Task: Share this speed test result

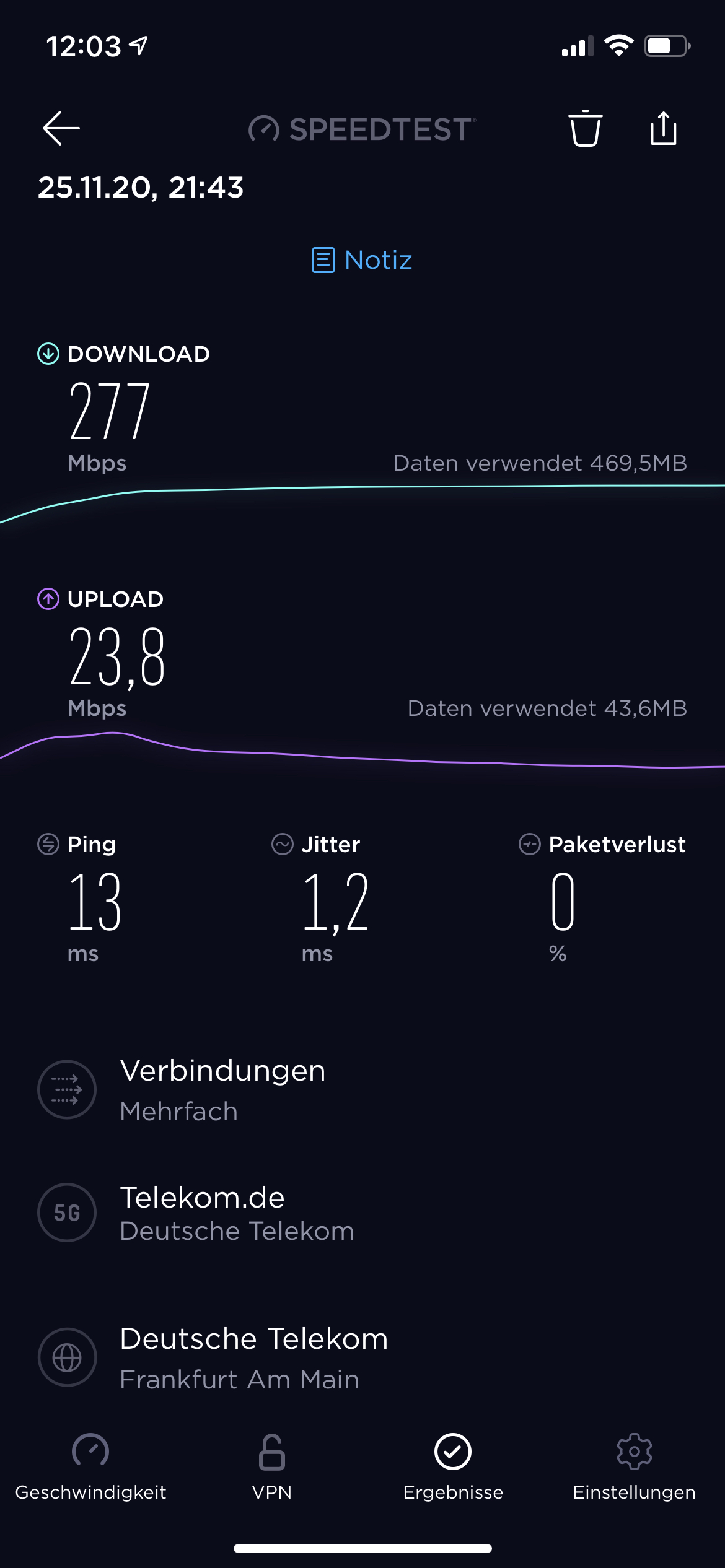Action: (663, 128)
